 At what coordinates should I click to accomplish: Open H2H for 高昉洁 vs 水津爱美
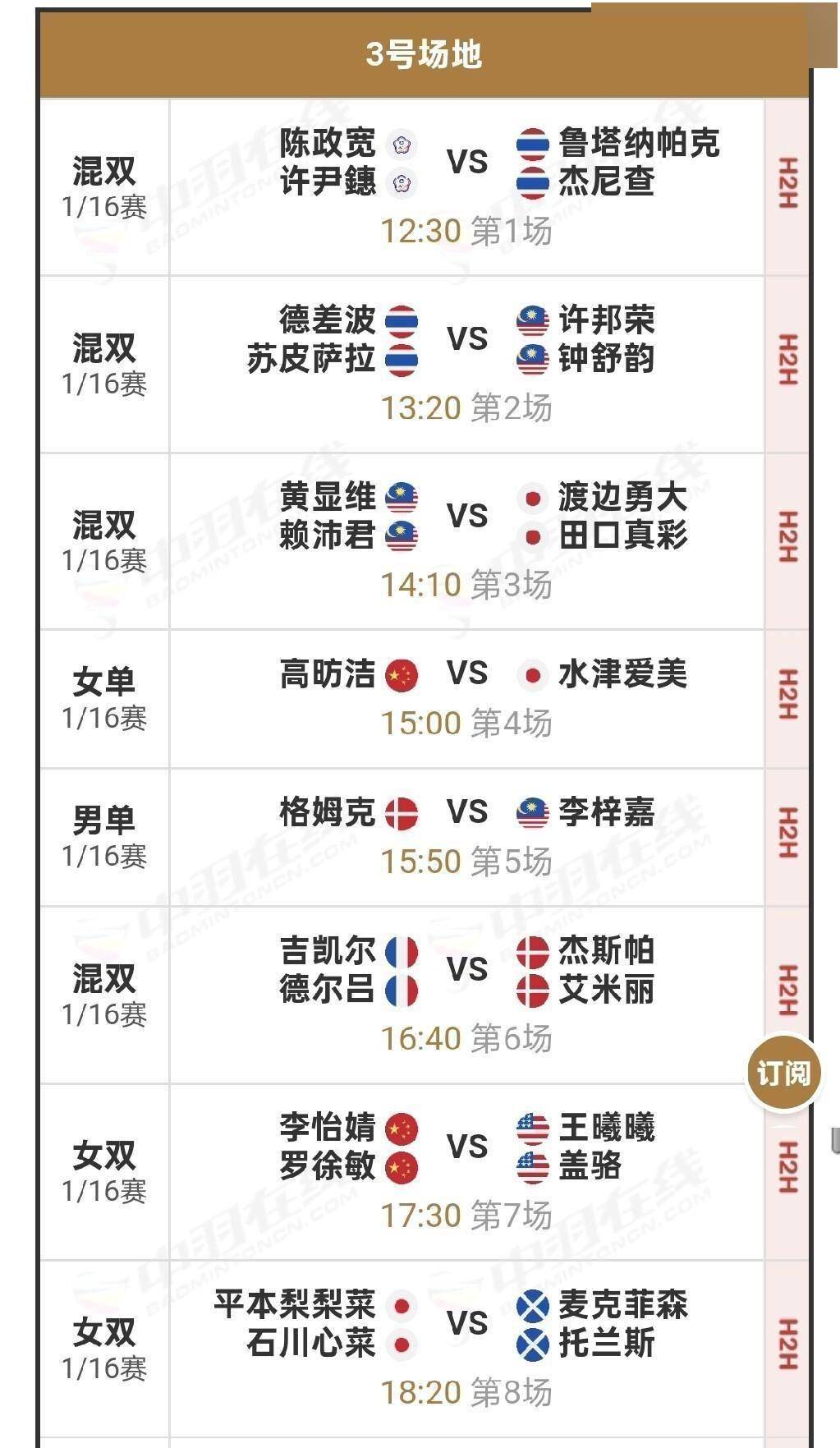pyautogui.click(x=787, y=695)
